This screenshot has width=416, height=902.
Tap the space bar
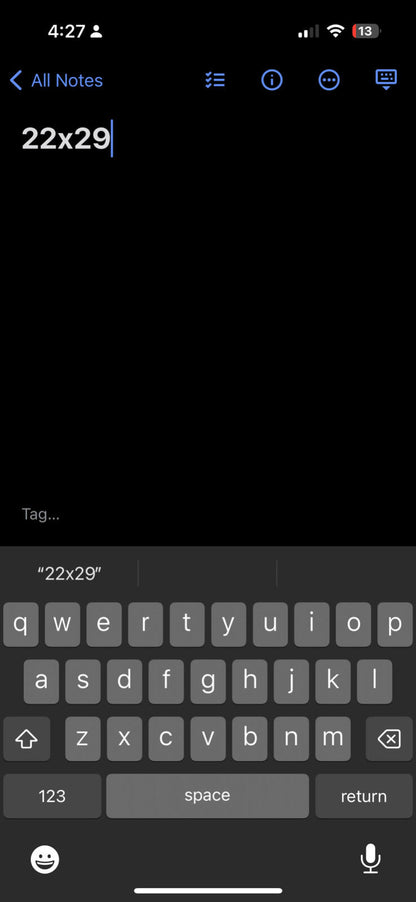click(x=208, y=796)
